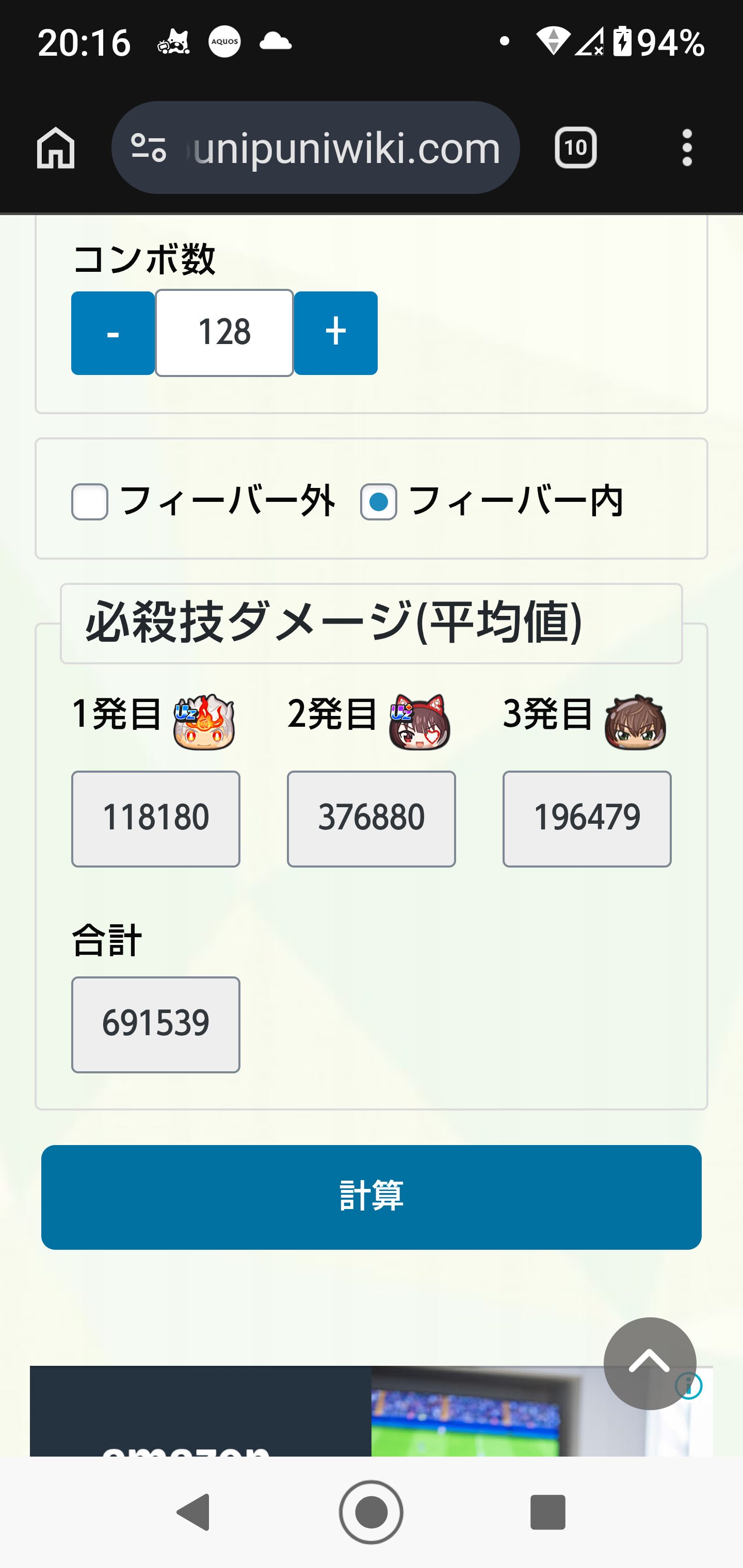Screen dimensions: 743x1568
Task: Select the フィーバー内 option
Action: click(379, 501)
